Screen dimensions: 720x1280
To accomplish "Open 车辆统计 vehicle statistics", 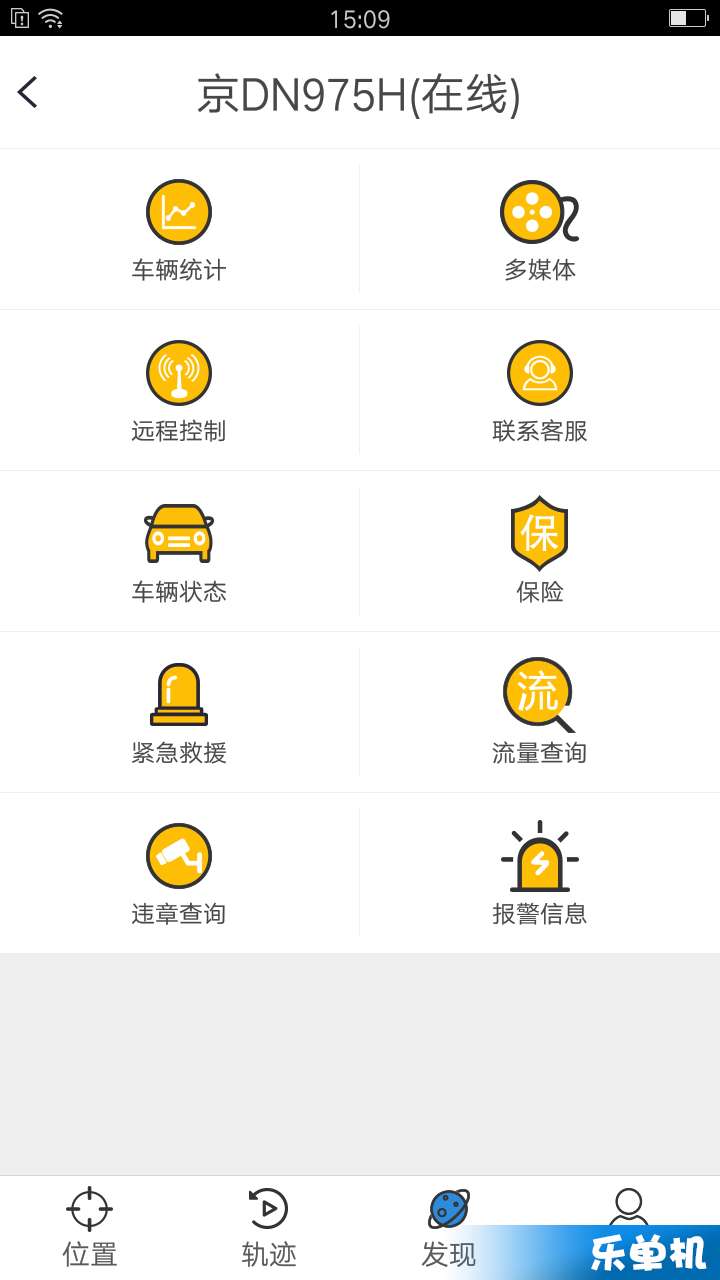I will (x=179, y=230).
